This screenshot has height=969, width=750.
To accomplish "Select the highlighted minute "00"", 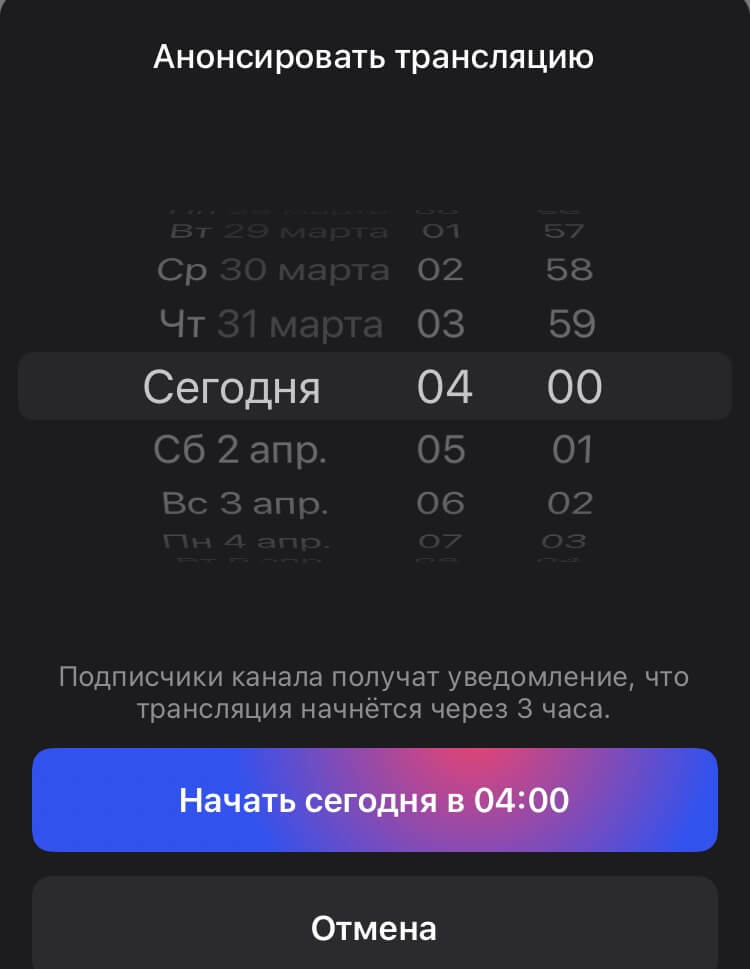I will (x=573, y=386).
